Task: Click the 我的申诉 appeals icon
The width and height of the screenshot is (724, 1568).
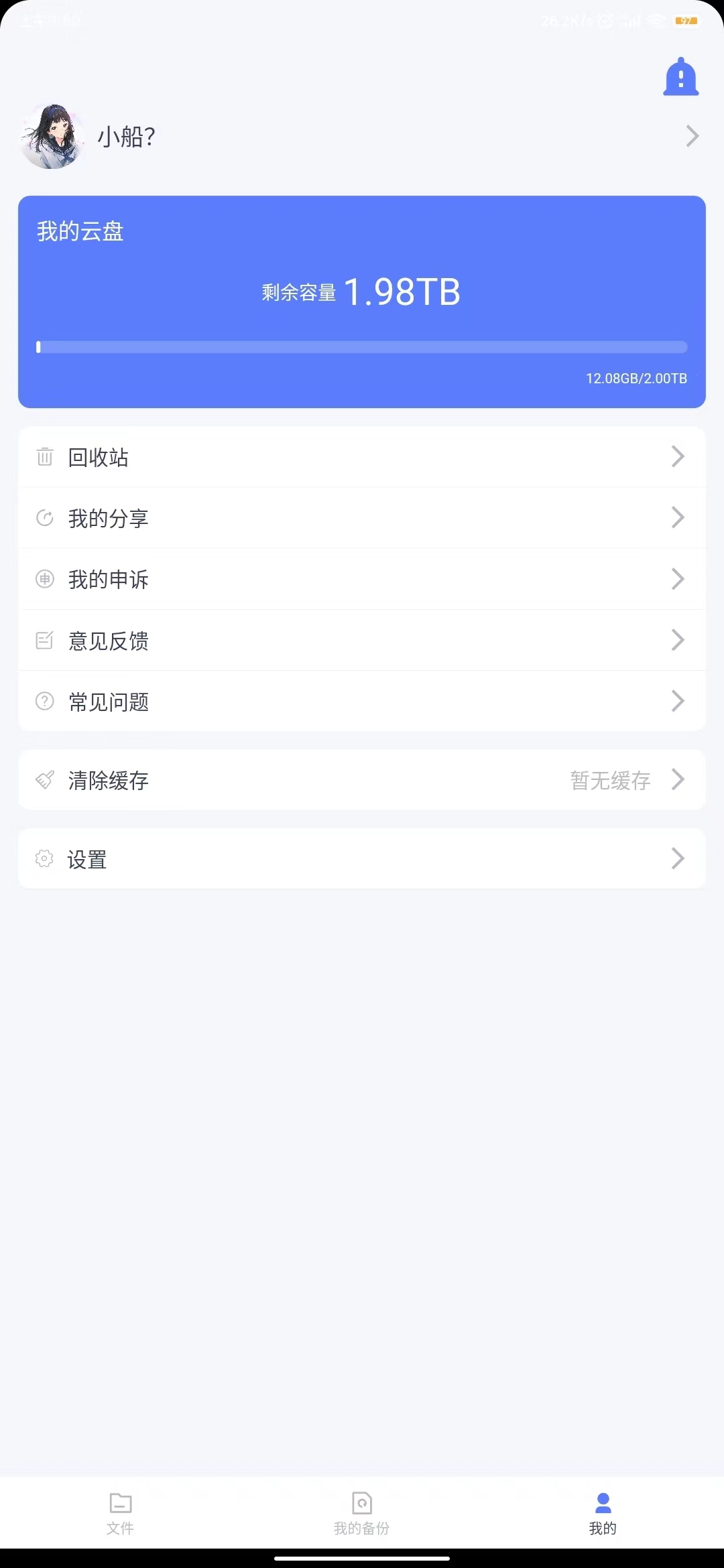Action: click(44, 579)
